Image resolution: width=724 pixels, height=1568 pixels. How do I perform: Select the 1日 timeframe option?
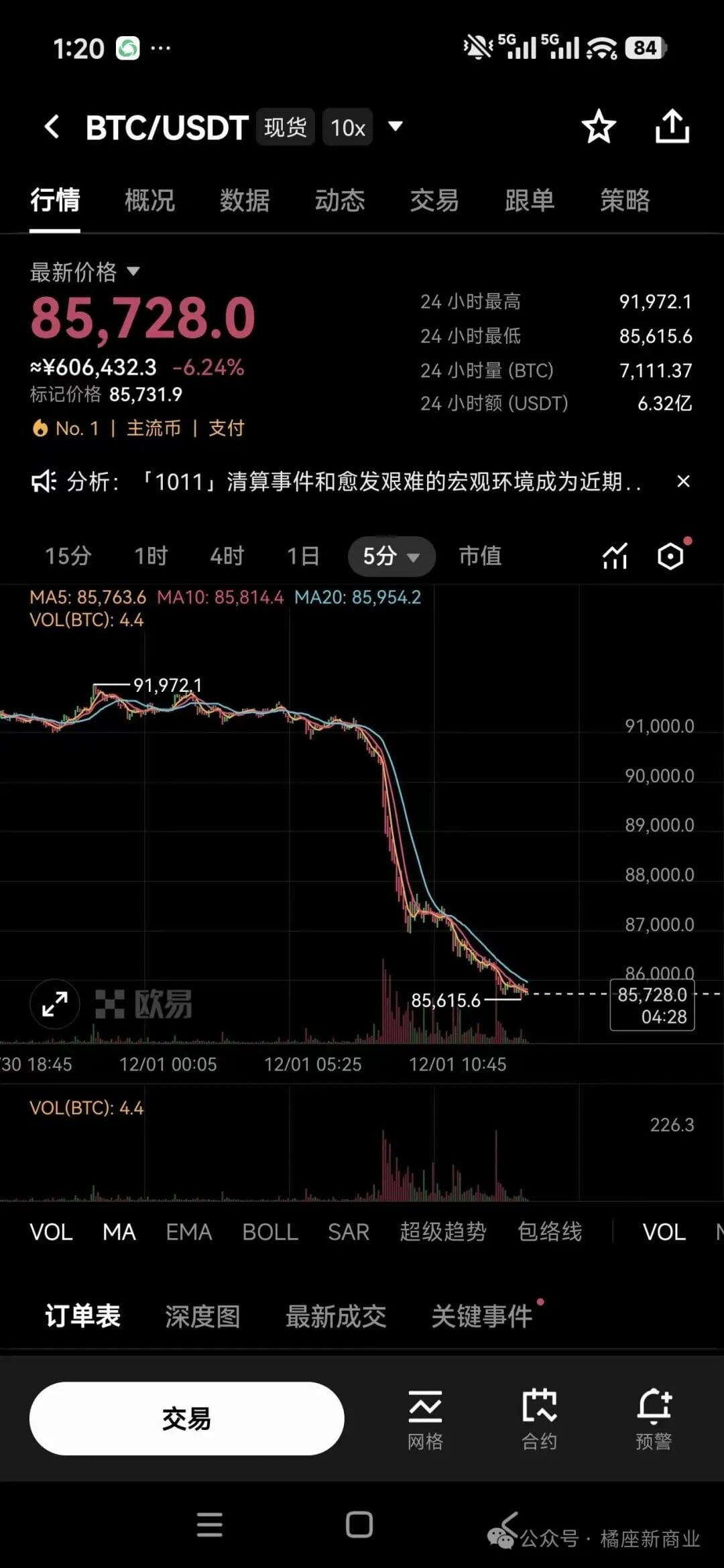(x=303, y=556)
